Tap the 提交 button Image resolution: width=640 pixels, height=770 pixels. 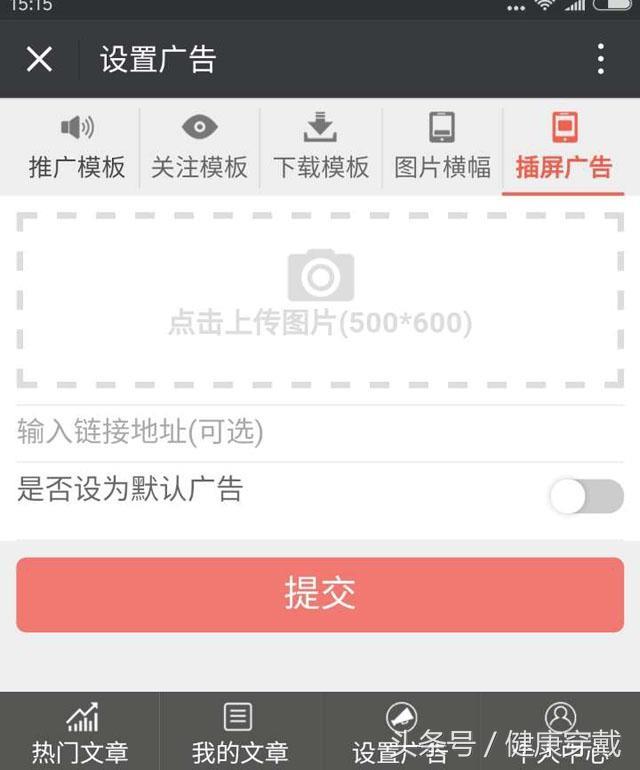pyautogui.click(x=320, y=594)
